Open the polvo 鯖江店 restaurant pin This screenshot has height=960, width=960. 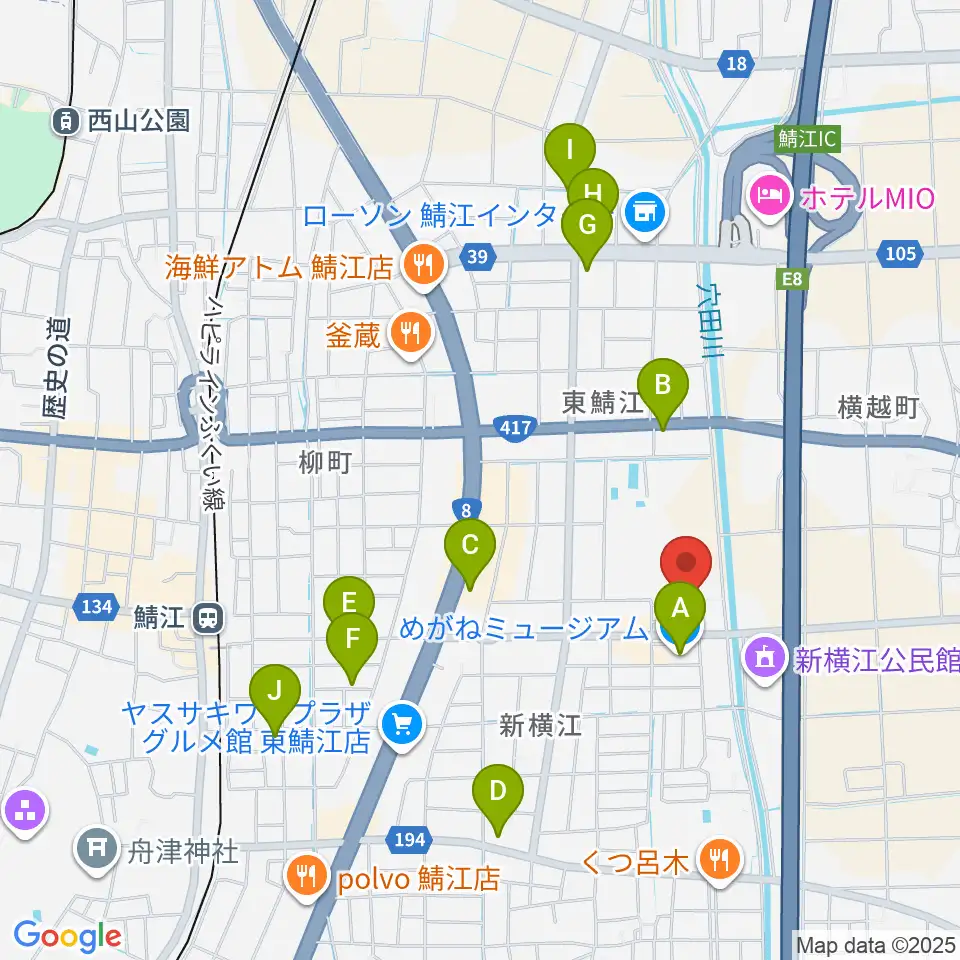[306, 878]
